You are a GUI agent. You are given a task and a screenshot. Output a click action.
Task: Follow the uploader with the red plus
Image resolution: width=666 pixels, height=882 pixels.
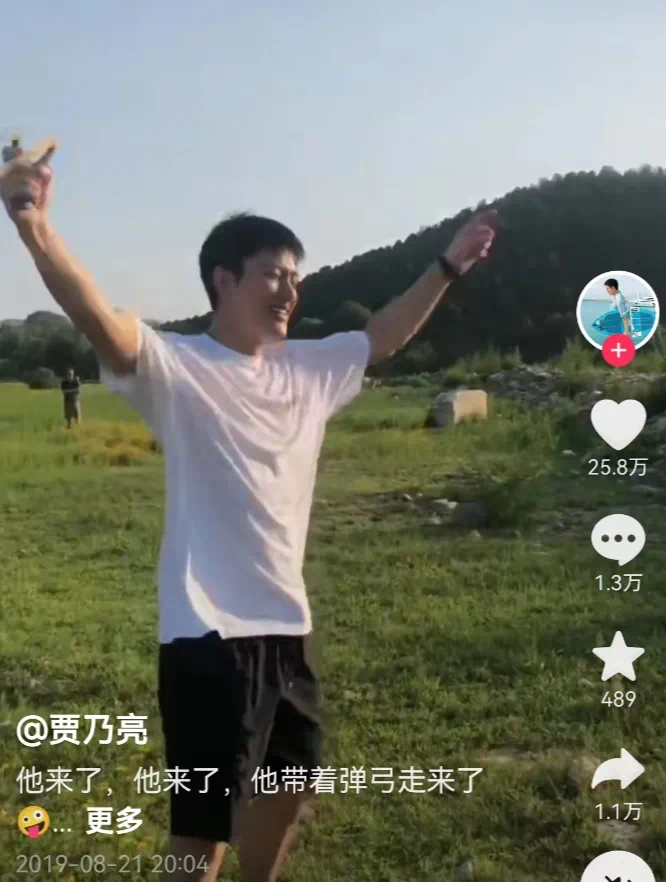point(618,351)
